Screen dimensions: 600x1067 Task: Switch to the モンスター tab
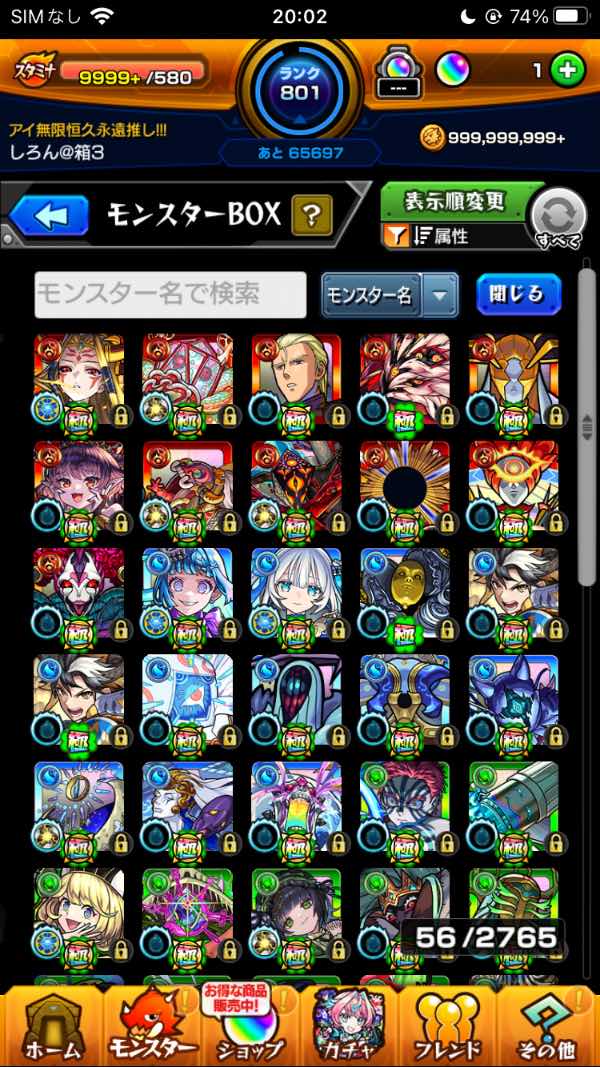click(x=151, y=1025)
